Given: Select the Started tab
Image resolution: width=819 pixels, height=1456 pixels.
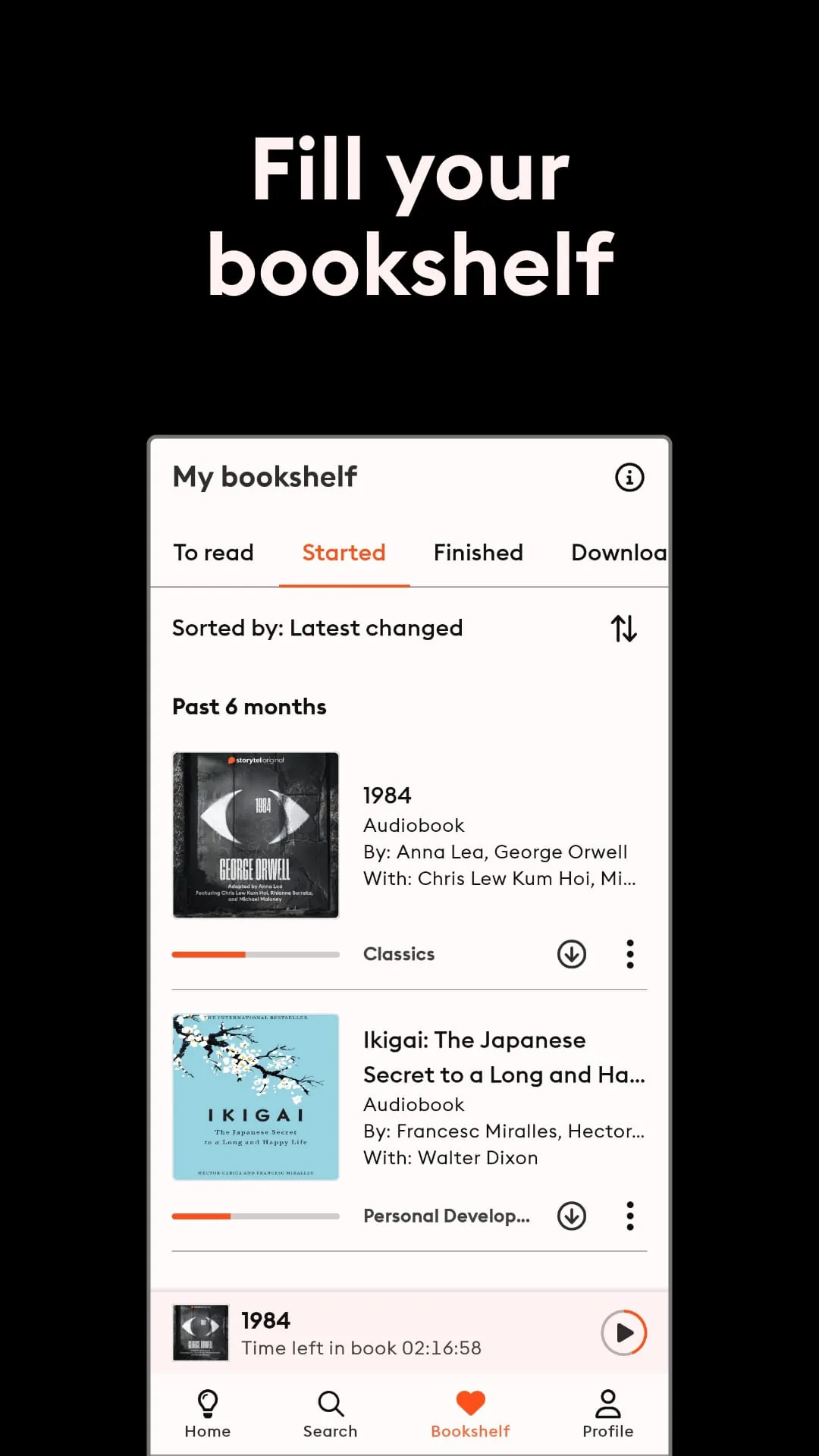Looking at the screenshot, I should [x=344, y=552].
